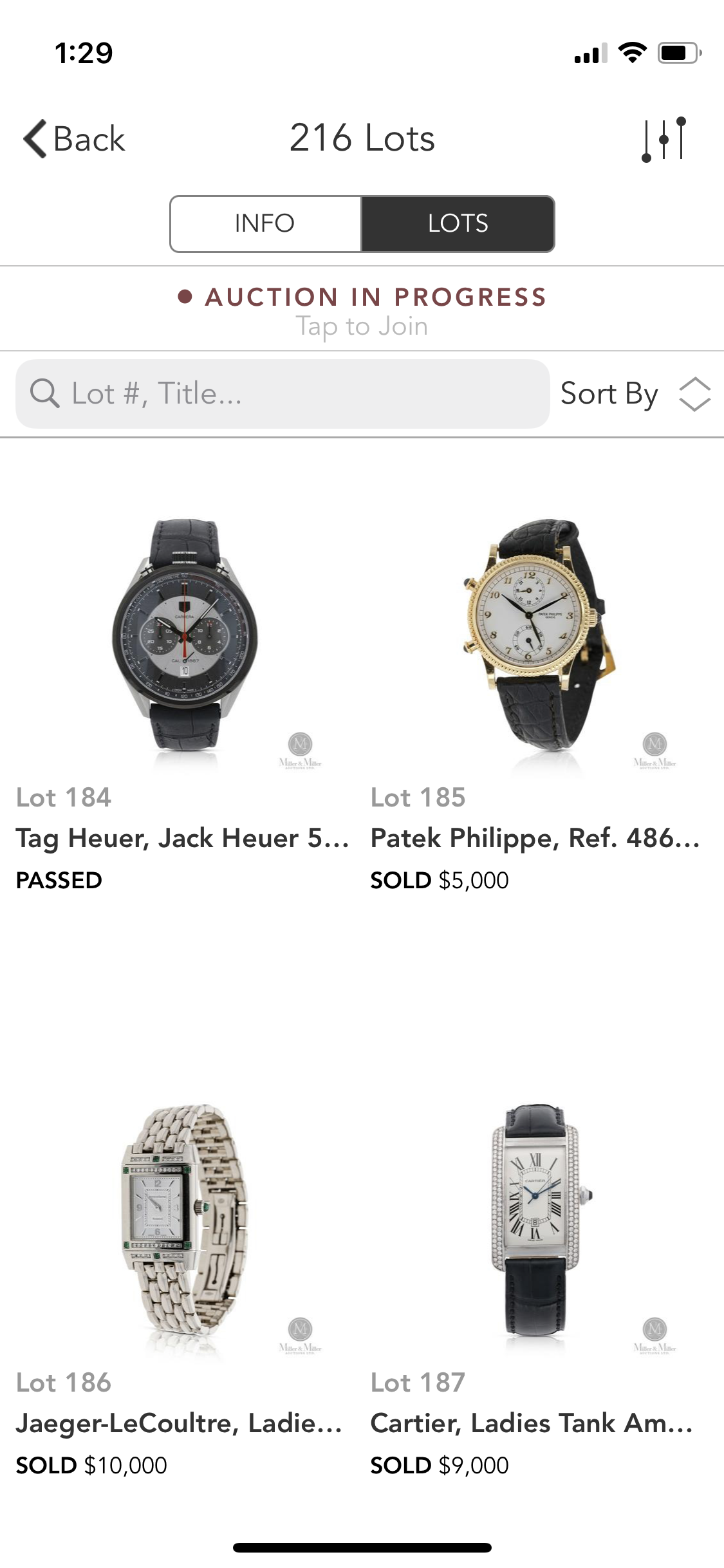Switch to the INFO tab
Screen dimensions: 724x1568
[x=265, y=223]
